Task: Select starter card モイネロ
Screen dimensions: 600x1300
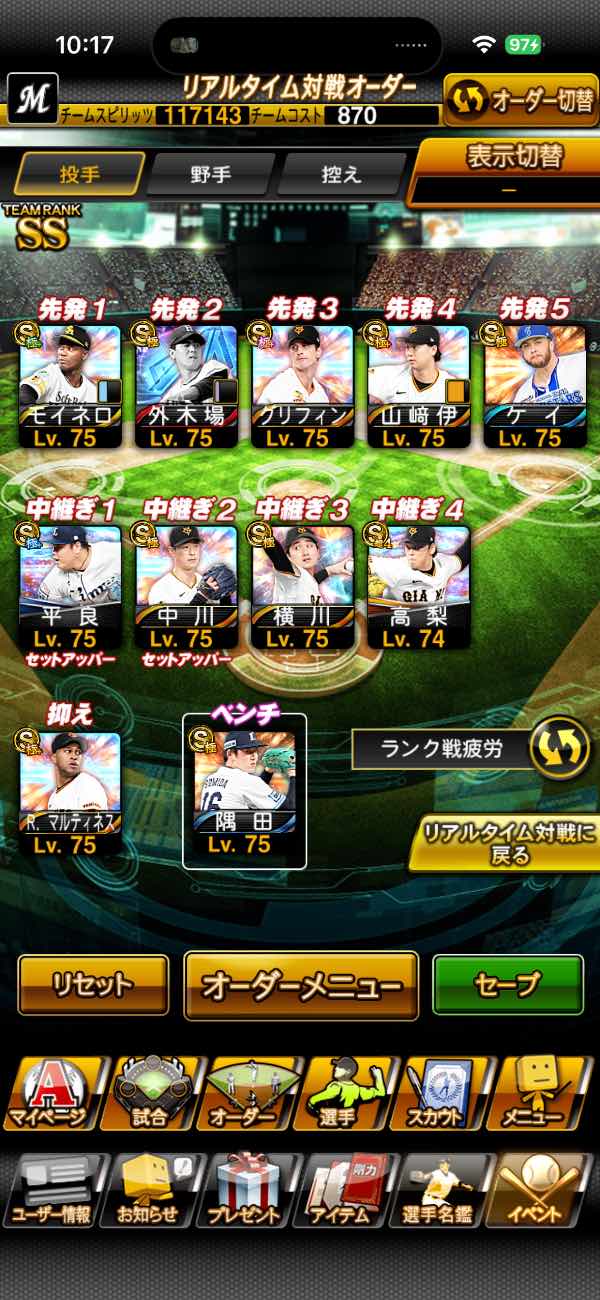Action: point(71,386)
